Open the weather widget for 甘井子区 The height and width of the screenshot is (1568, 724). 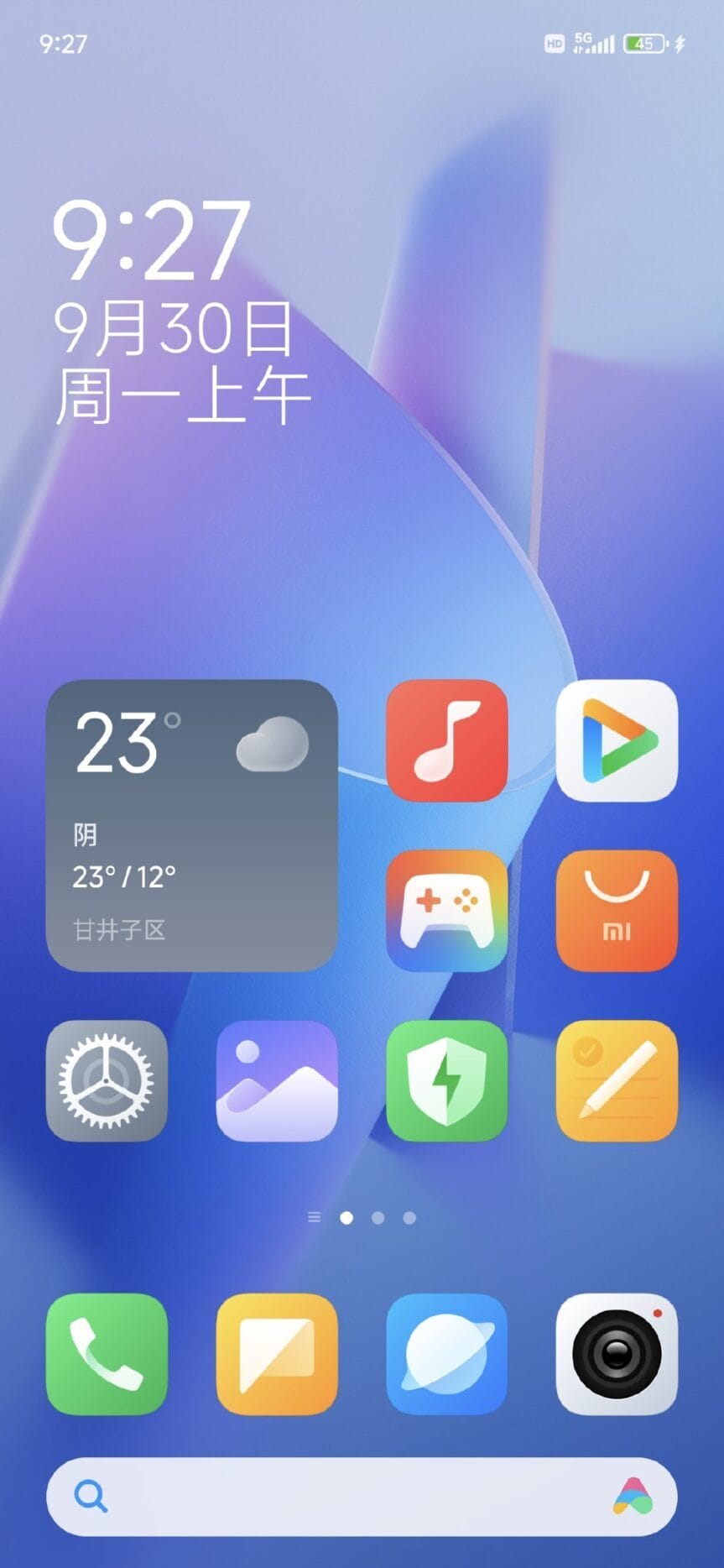[x=191, y=825]
